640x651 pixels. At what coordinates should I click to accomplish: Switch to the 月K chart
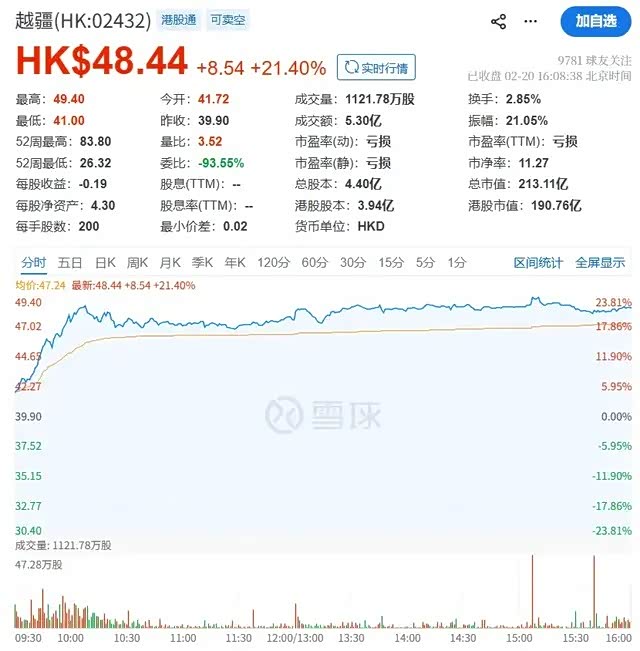pyautogui.click(x=170, y=263)
